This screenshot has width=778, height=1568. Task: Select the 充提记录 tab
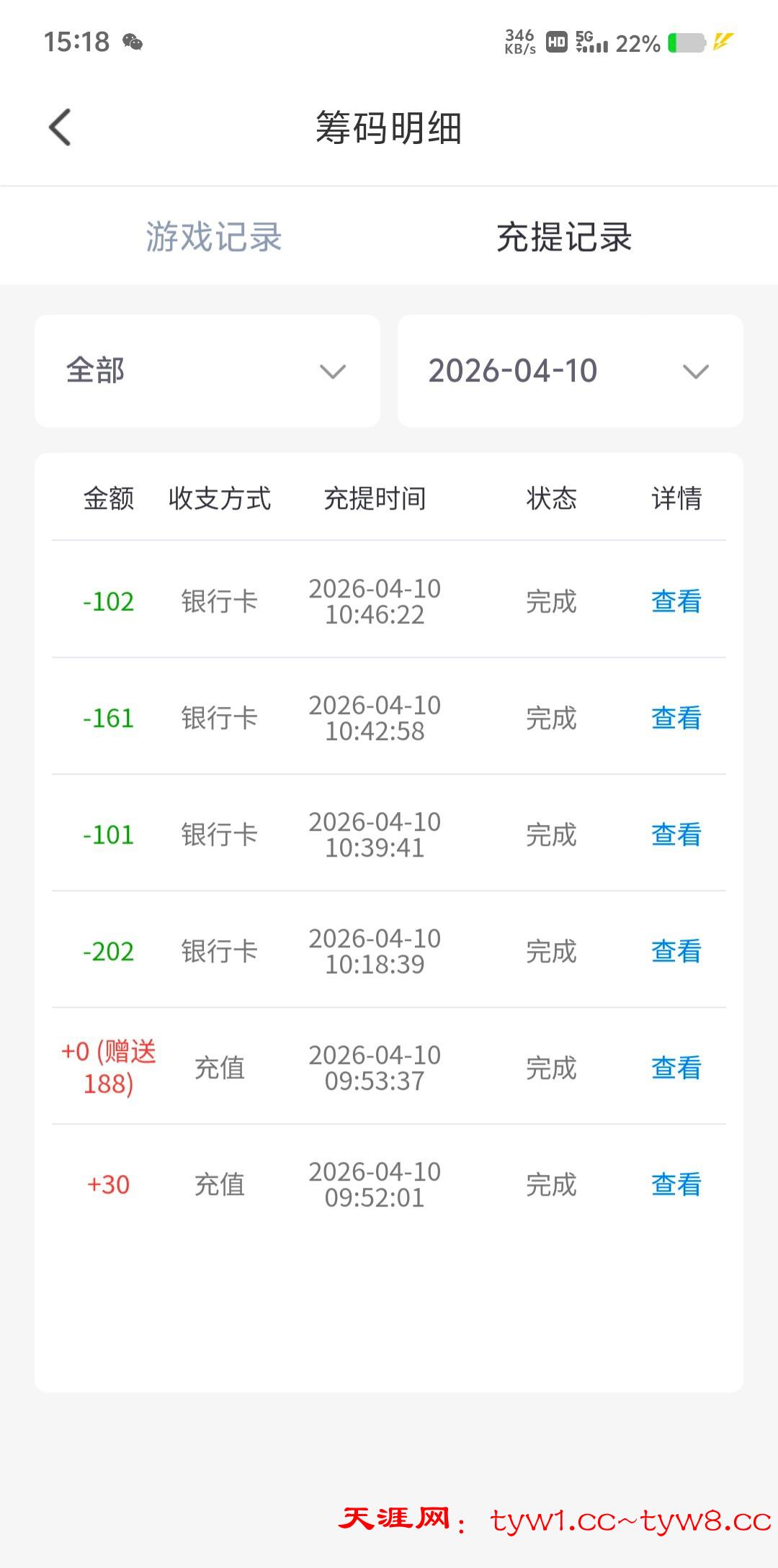tap(564, 237)
